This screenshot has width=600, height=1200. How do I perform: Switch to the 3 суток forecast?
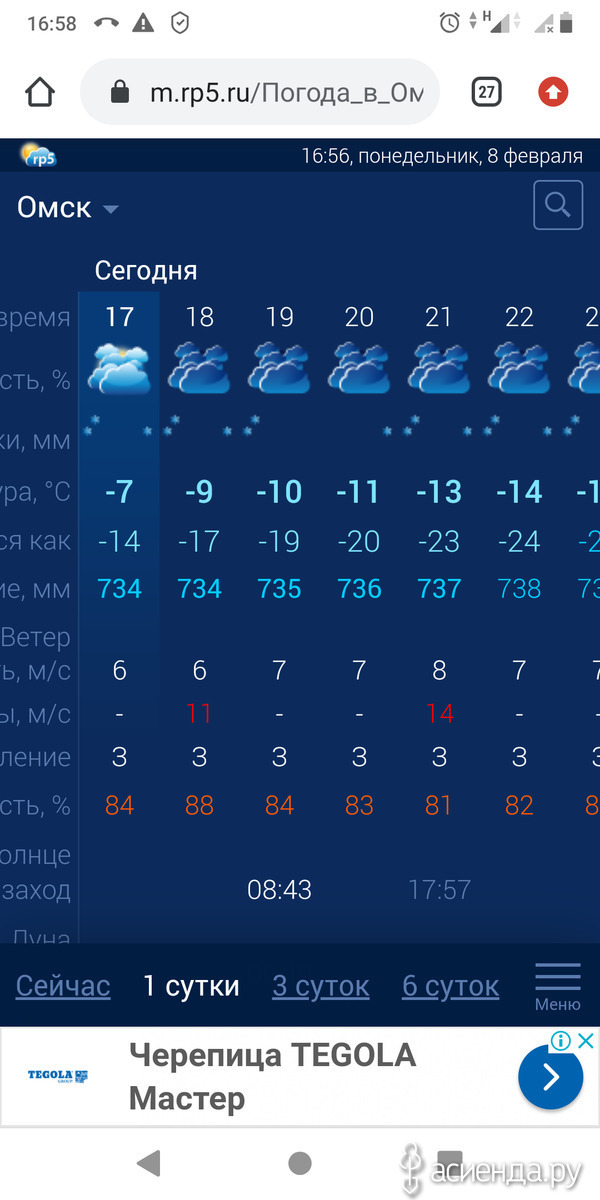[320, 986]
